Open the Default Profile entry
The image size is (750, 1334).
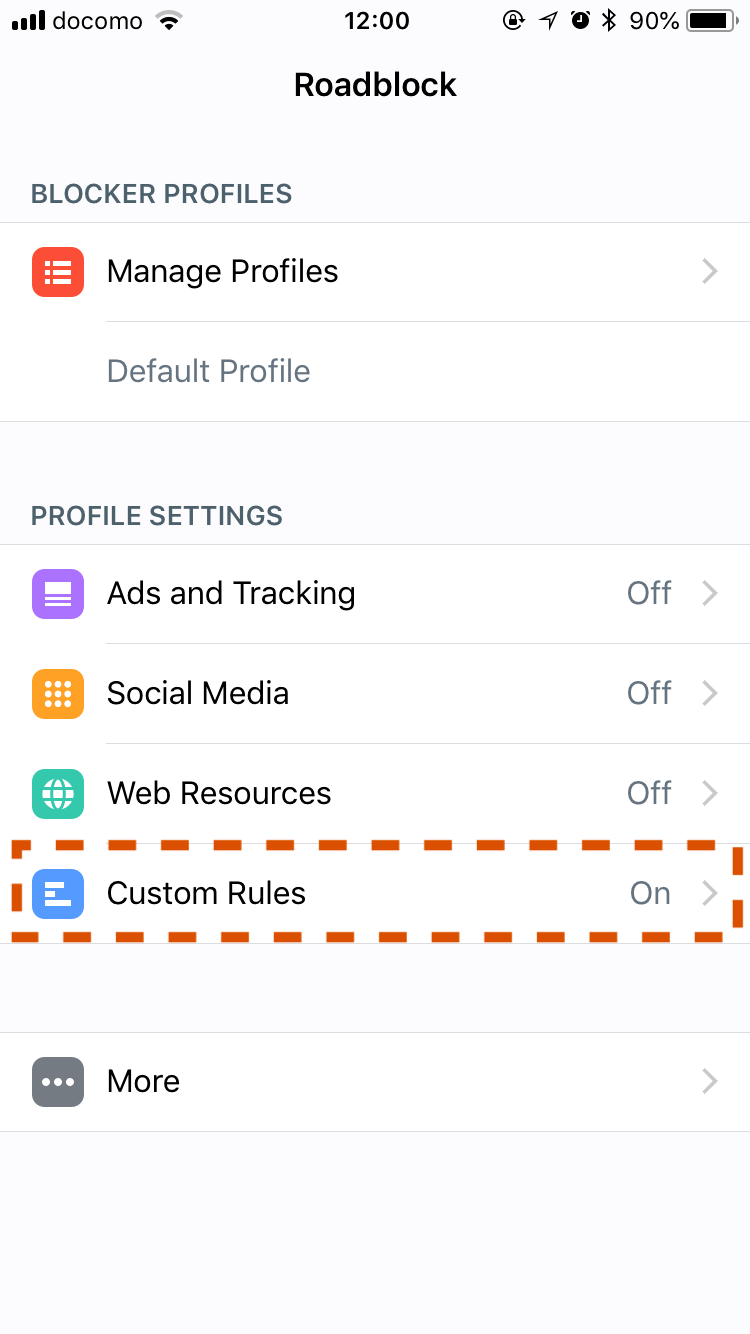coord(208,371)
